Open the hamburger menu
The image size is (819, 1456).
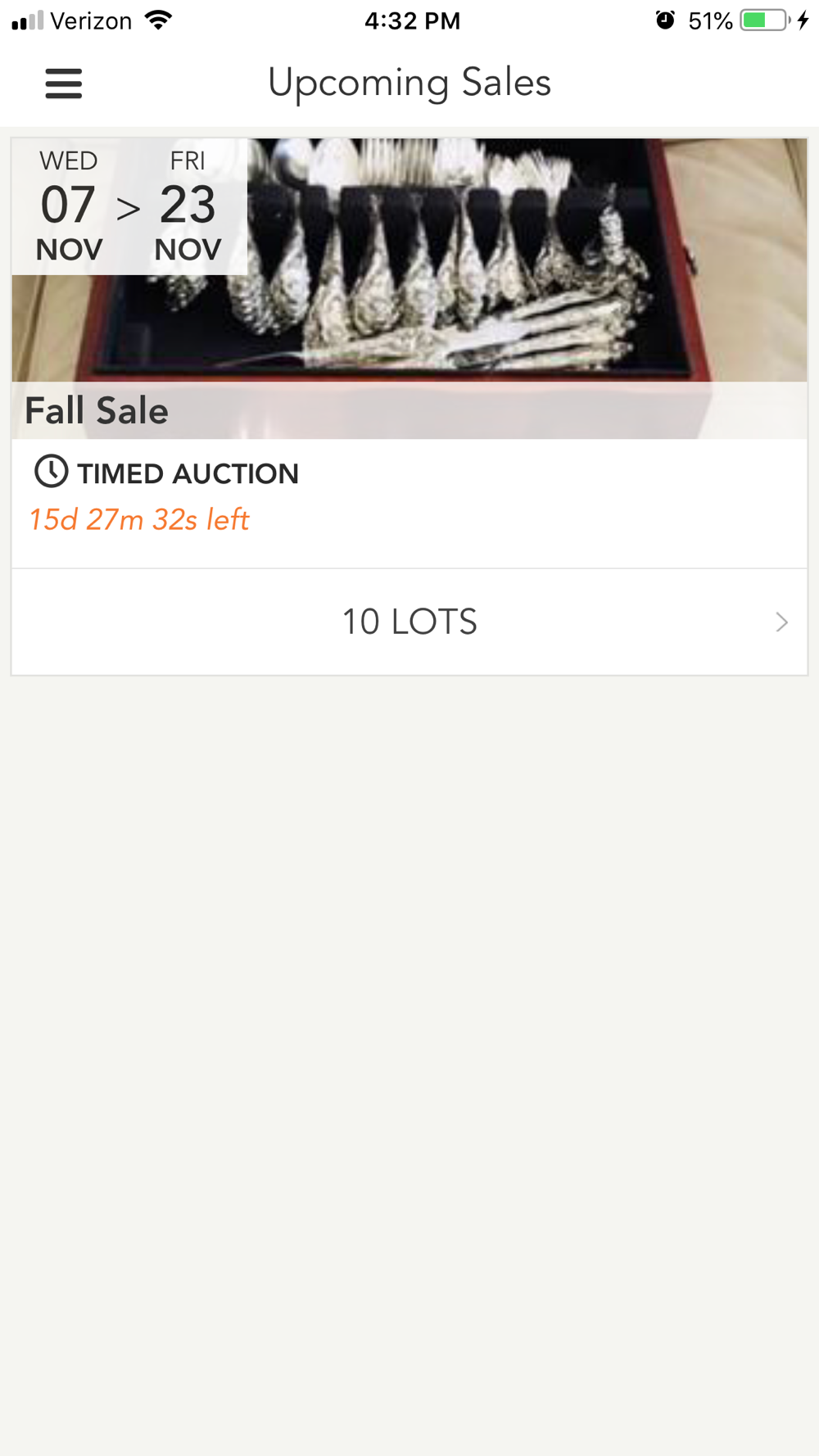63,84
